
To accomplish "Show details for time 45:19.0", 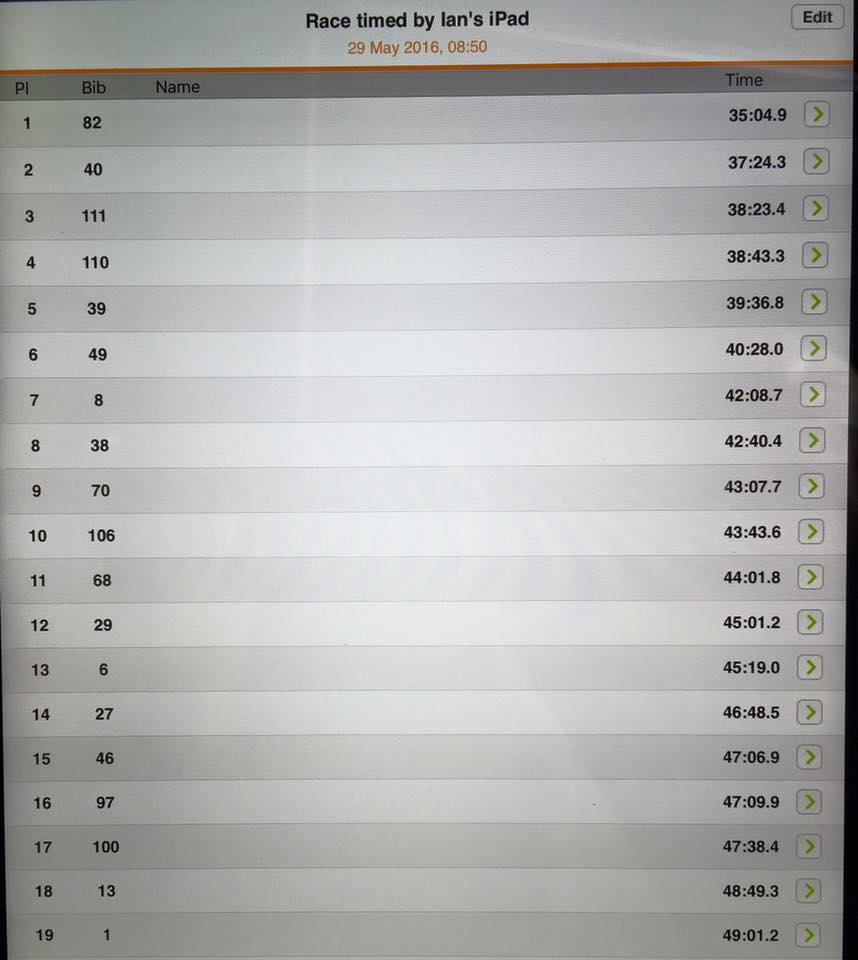I will (811, 667).
